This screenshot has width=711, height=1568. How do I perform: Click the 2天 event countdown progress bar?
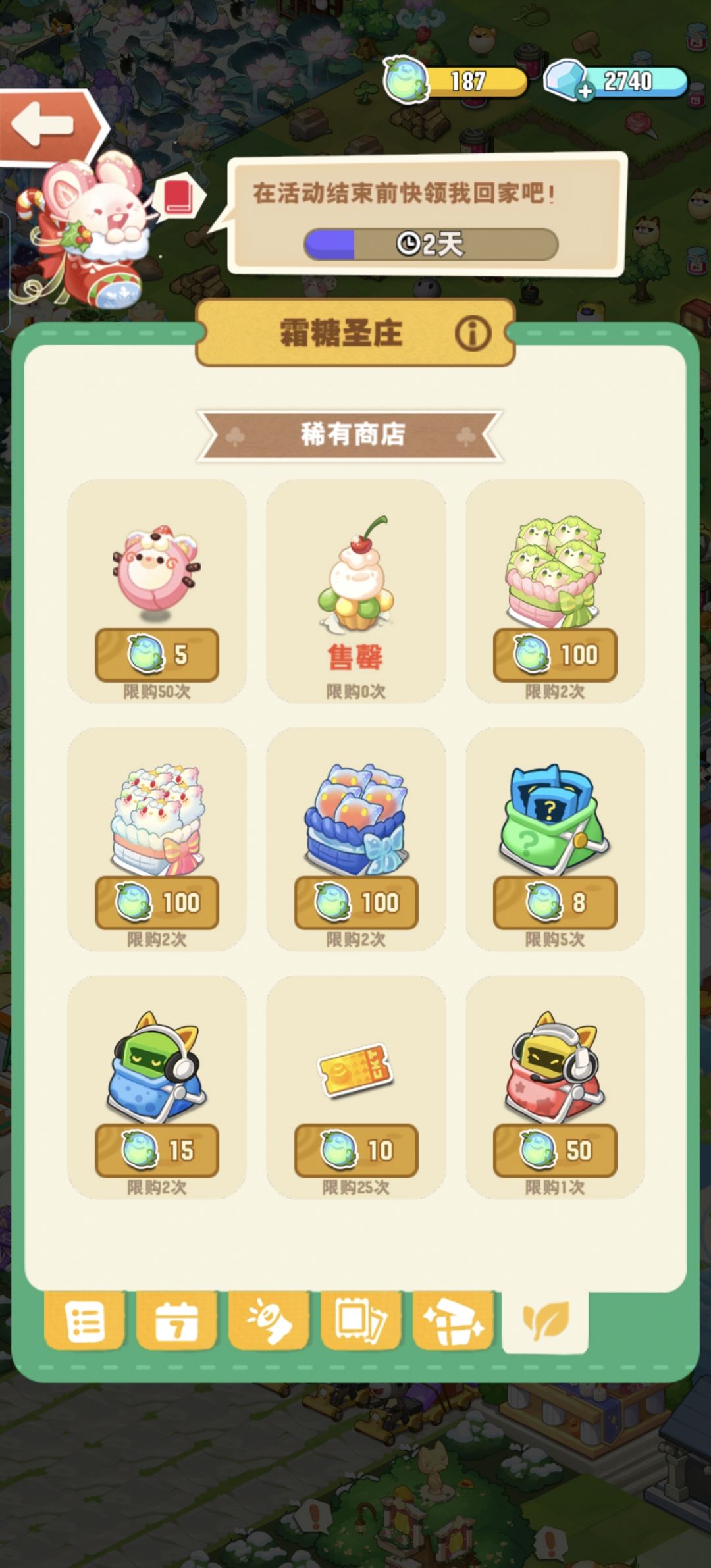pos(429,243)
